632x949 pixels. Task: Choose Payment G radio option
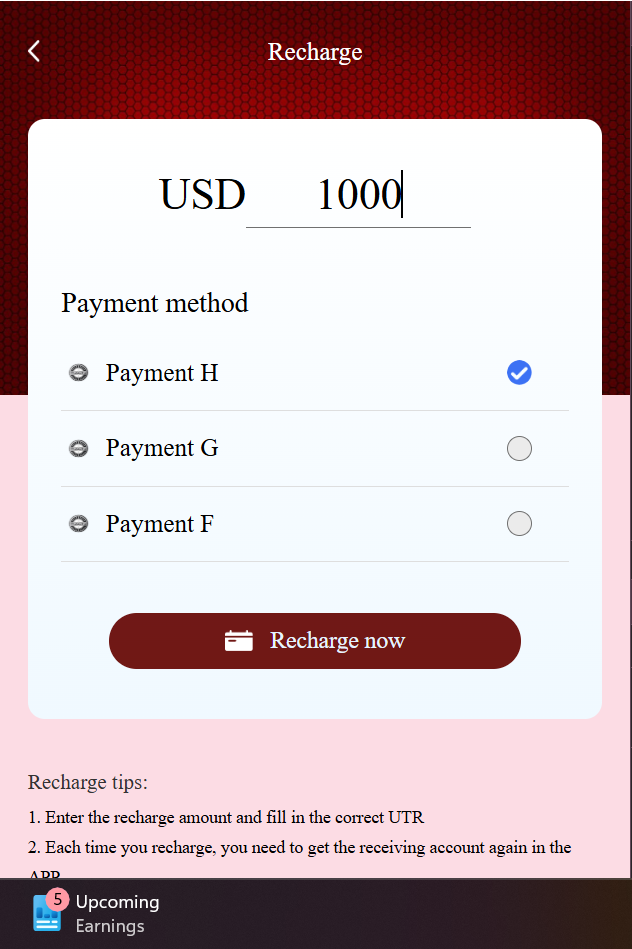(519, 449)
